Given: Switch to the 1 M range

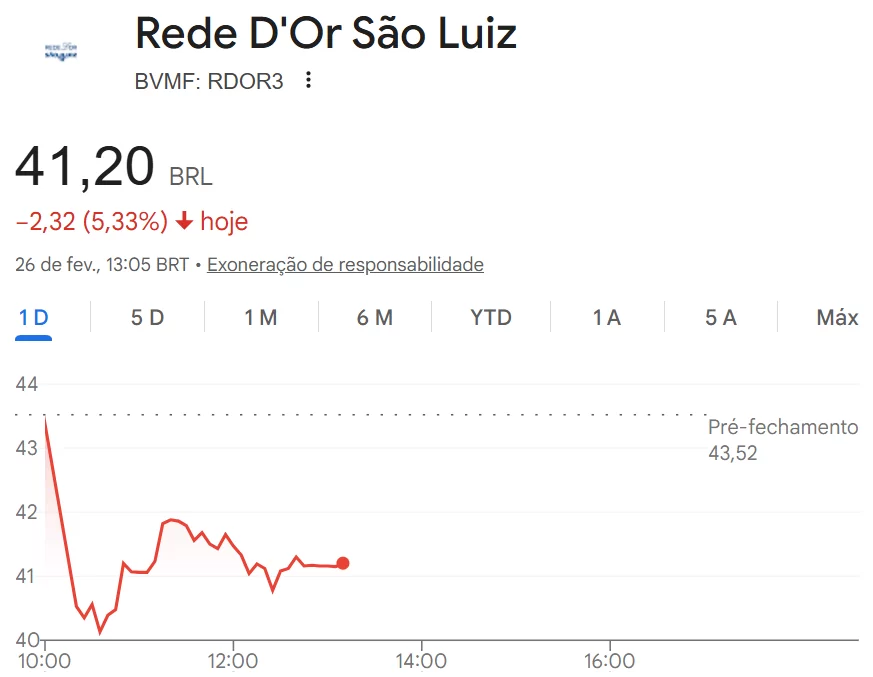Looking at the screenshot, I should 261,318.
